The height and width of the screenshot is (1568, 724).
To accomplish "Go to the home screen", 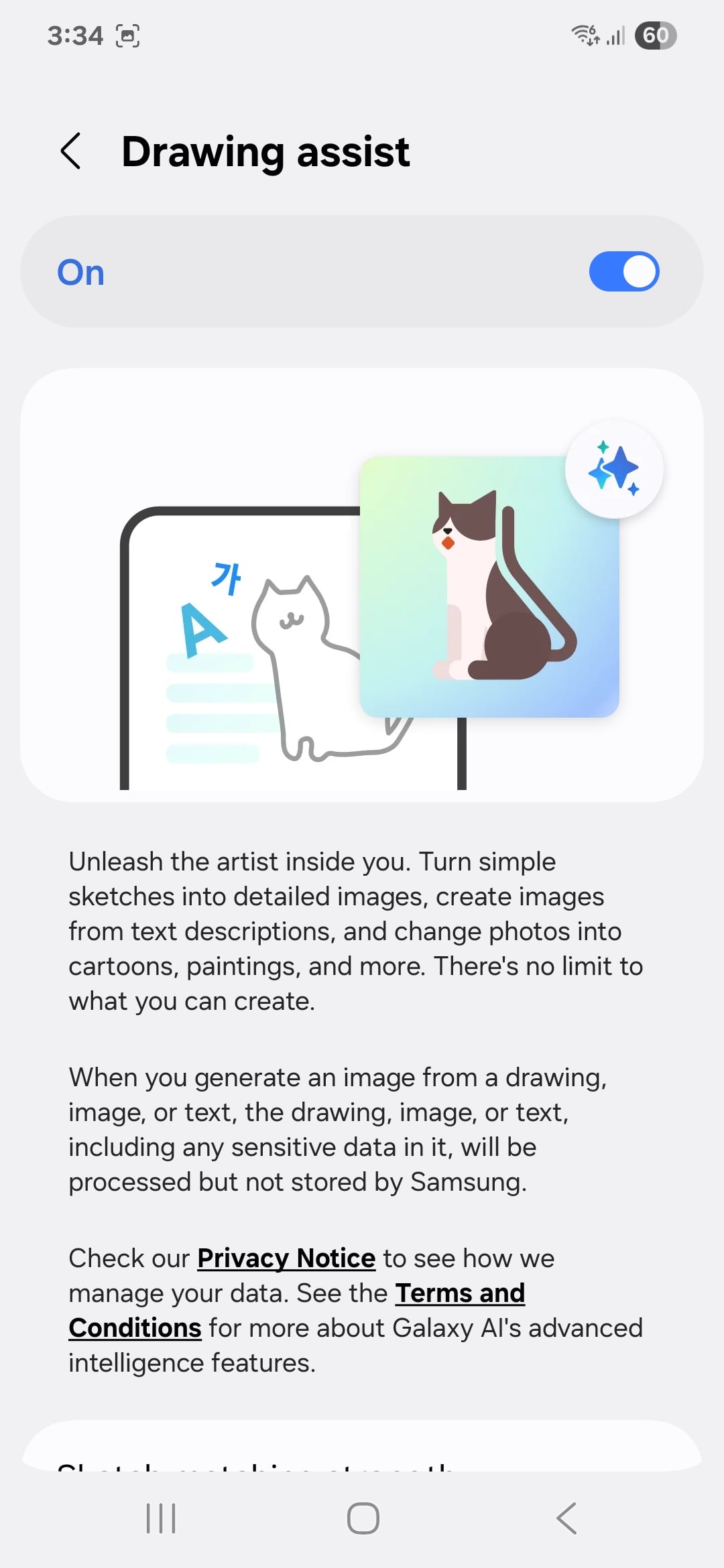I will (x=363, y=1518).
